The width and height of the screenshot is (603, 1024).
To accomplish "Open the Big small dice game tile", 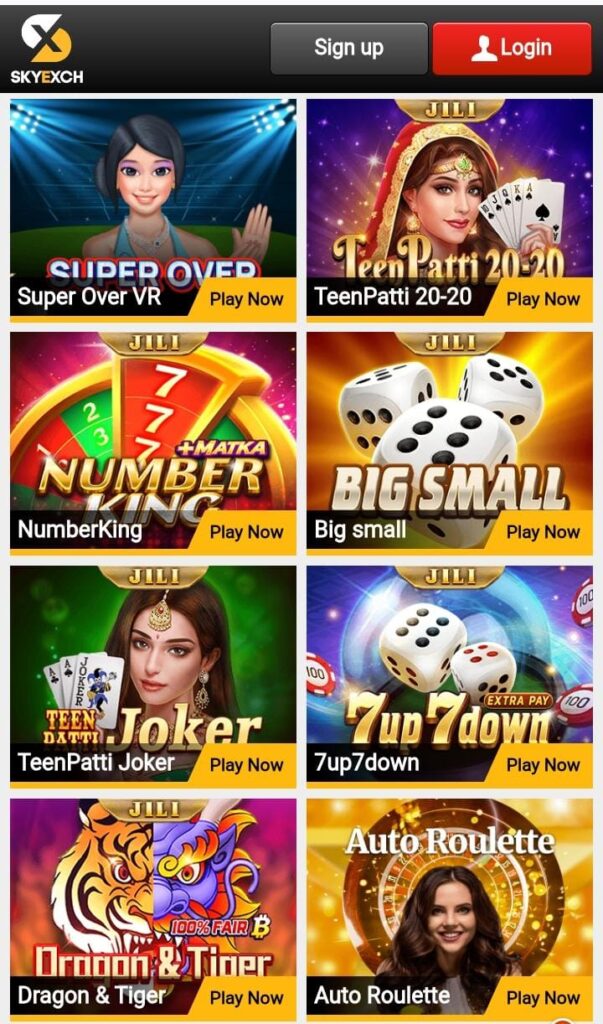I will (x=449, y=425).
